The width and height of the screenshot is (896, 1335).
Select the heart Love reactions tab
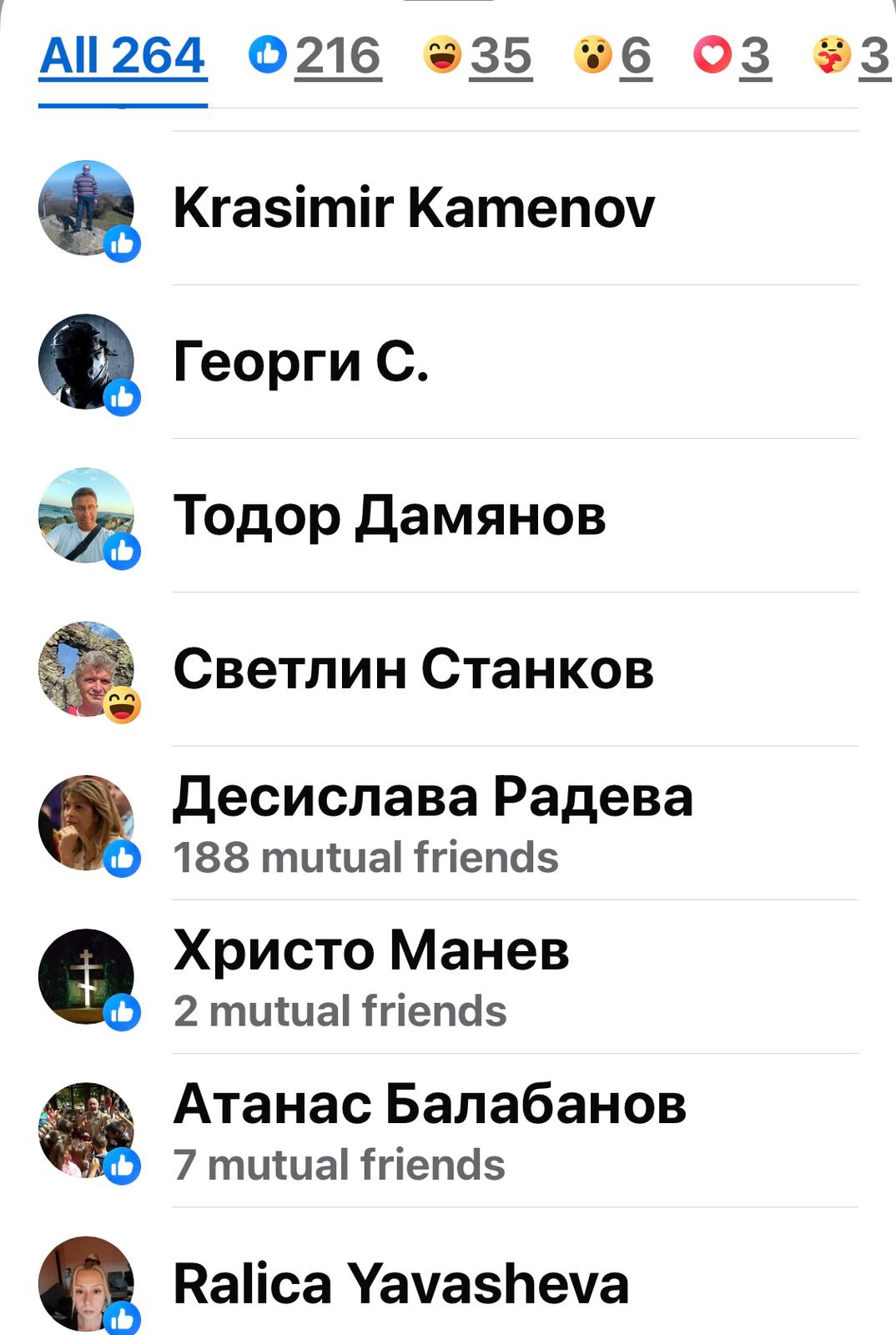pyautogui.click(x=732, y=56)
